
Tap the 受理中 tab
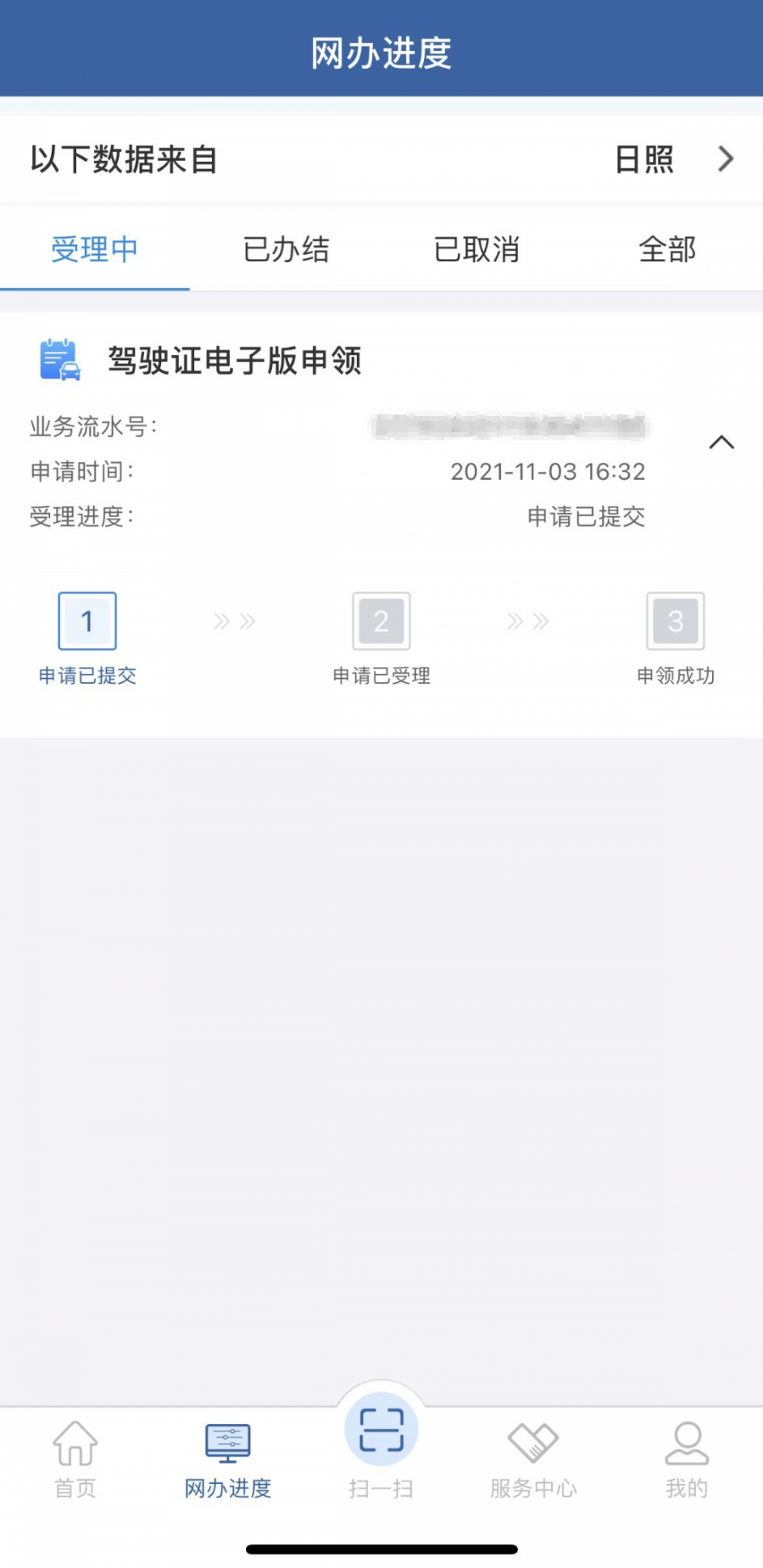(x=94, y=249)
